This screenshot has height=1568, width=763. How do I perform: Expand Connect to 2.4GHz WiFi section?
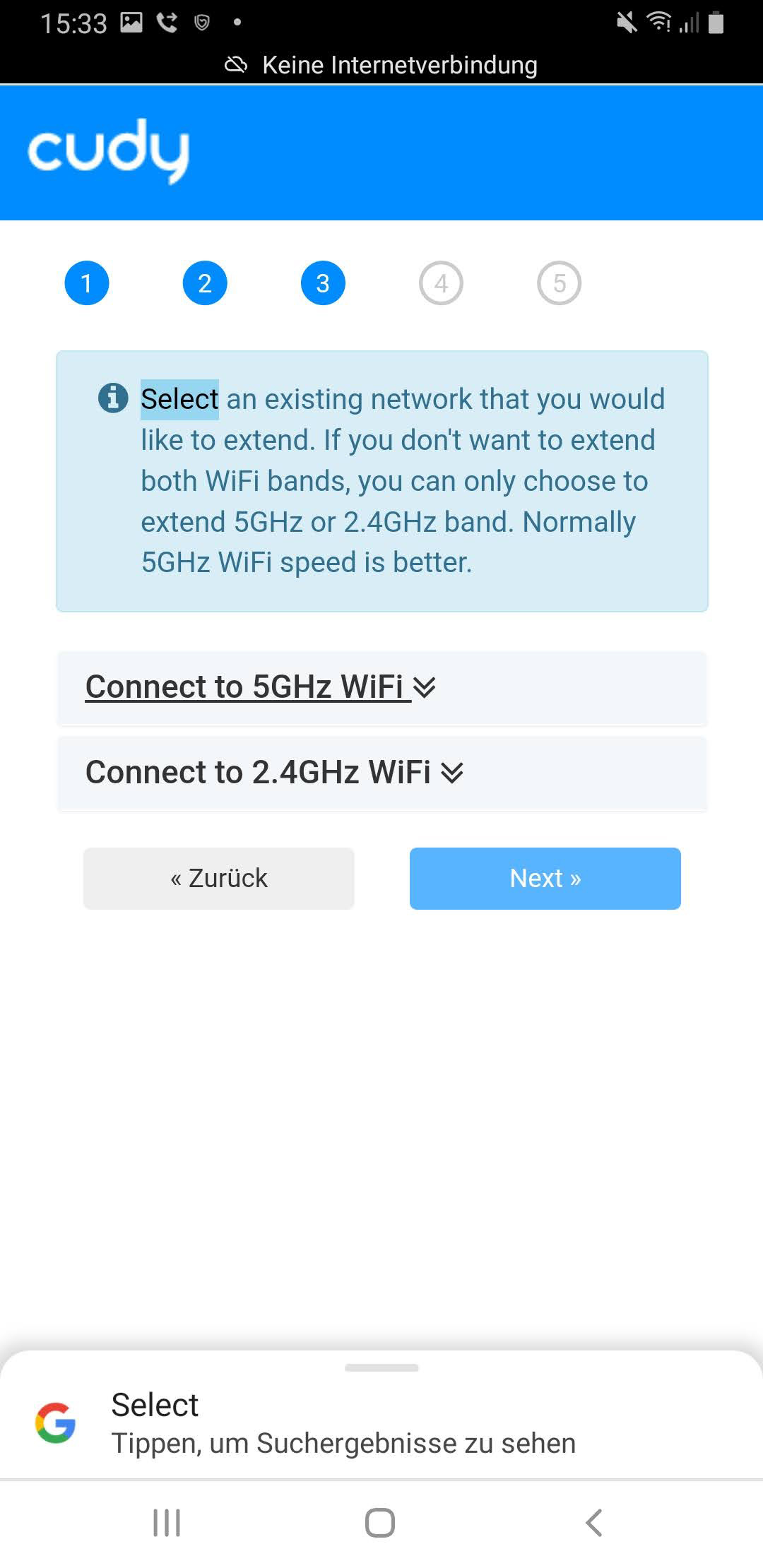pos(274,773)
